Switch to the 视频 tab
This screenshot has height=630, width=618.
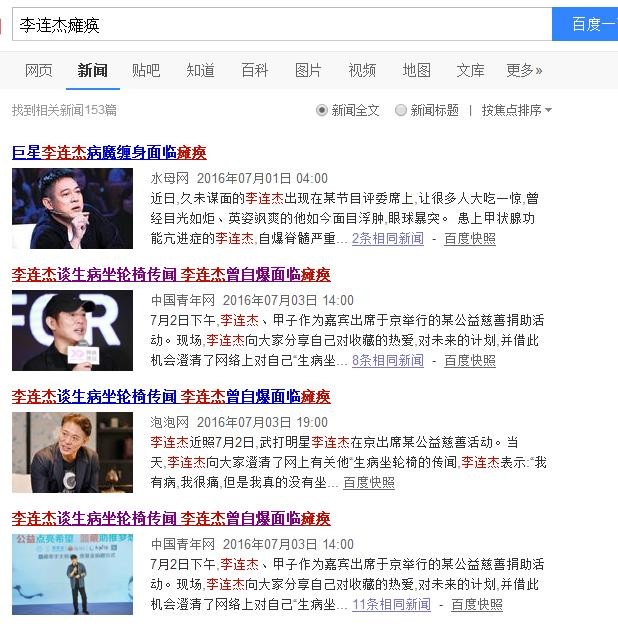coord(362,70)
